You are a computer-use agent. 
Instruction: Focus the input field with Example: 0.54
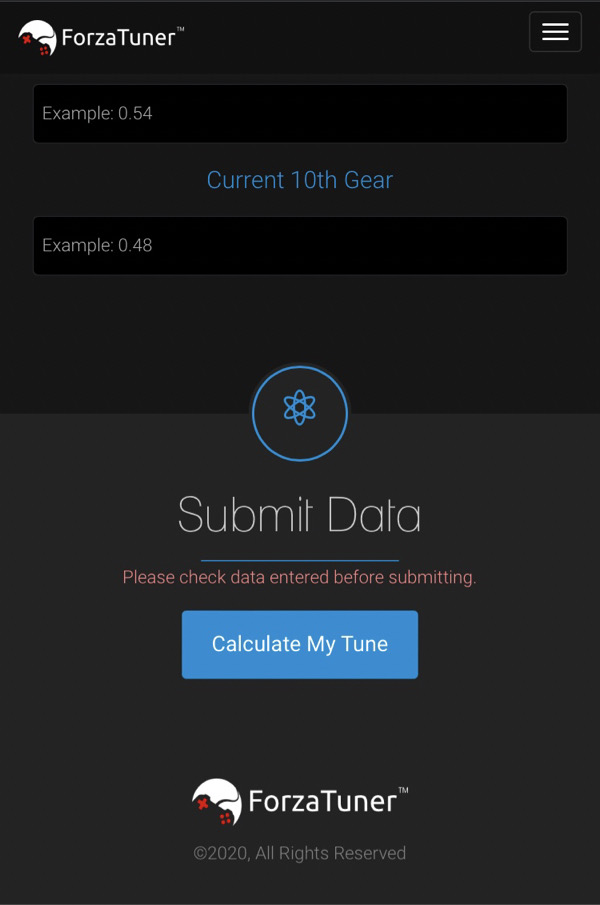(300, 114)
